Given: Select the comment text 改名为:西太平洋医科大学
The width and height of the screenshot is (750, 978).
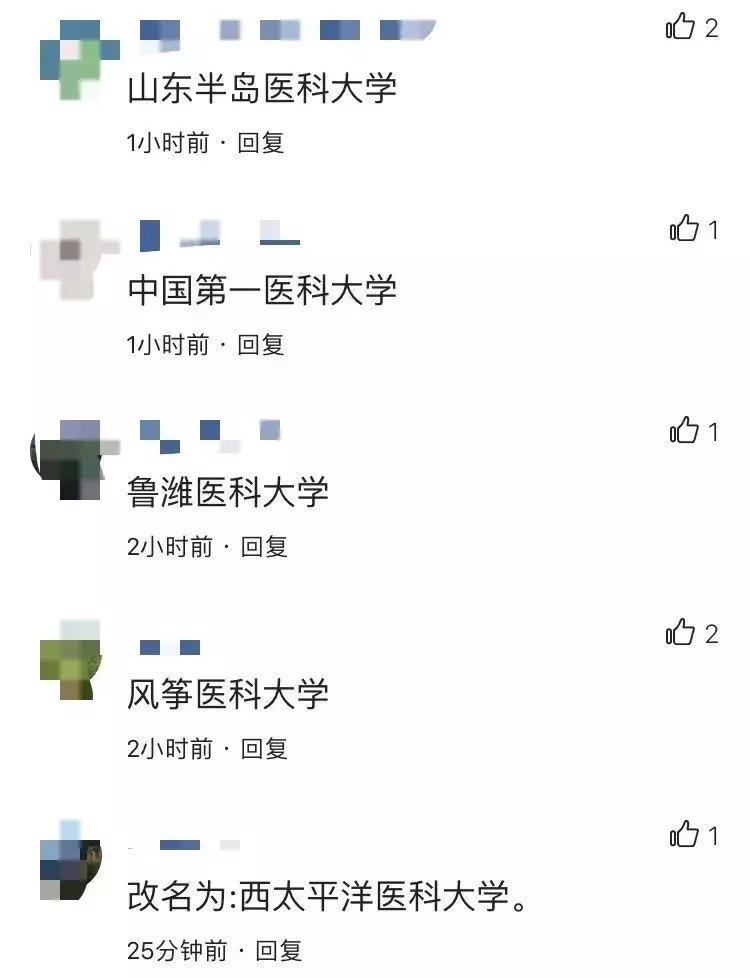Looking at the screenshot, I should 330,895.
